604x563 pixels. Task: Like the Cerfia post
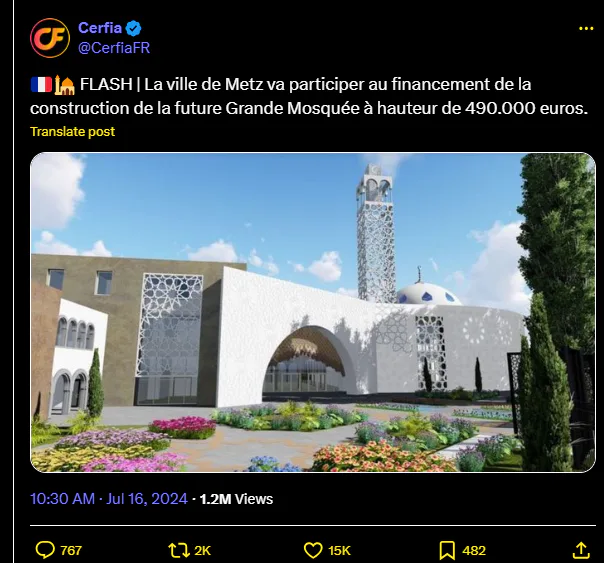[313, 550]
